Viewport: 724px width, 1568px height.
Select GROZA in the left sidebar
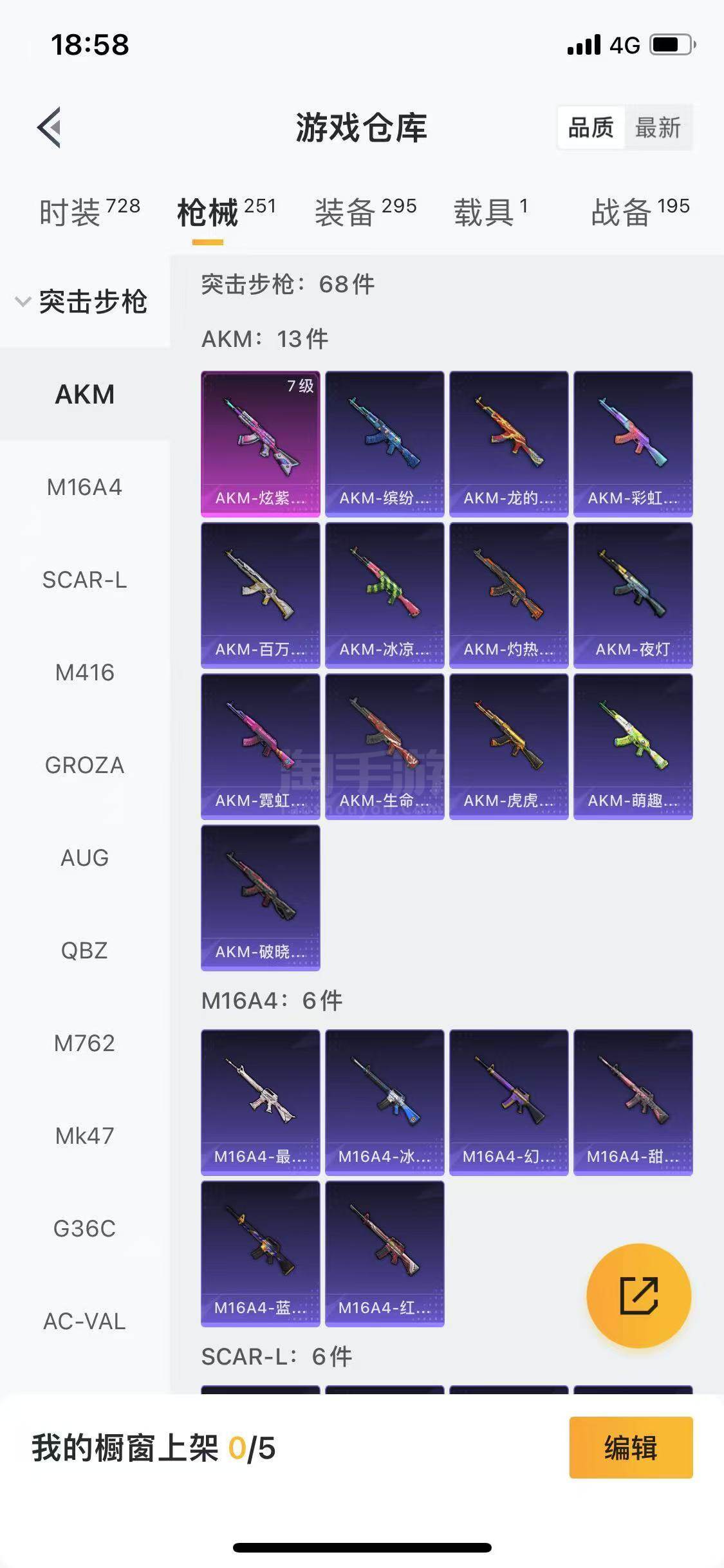[x=84, y=765]
